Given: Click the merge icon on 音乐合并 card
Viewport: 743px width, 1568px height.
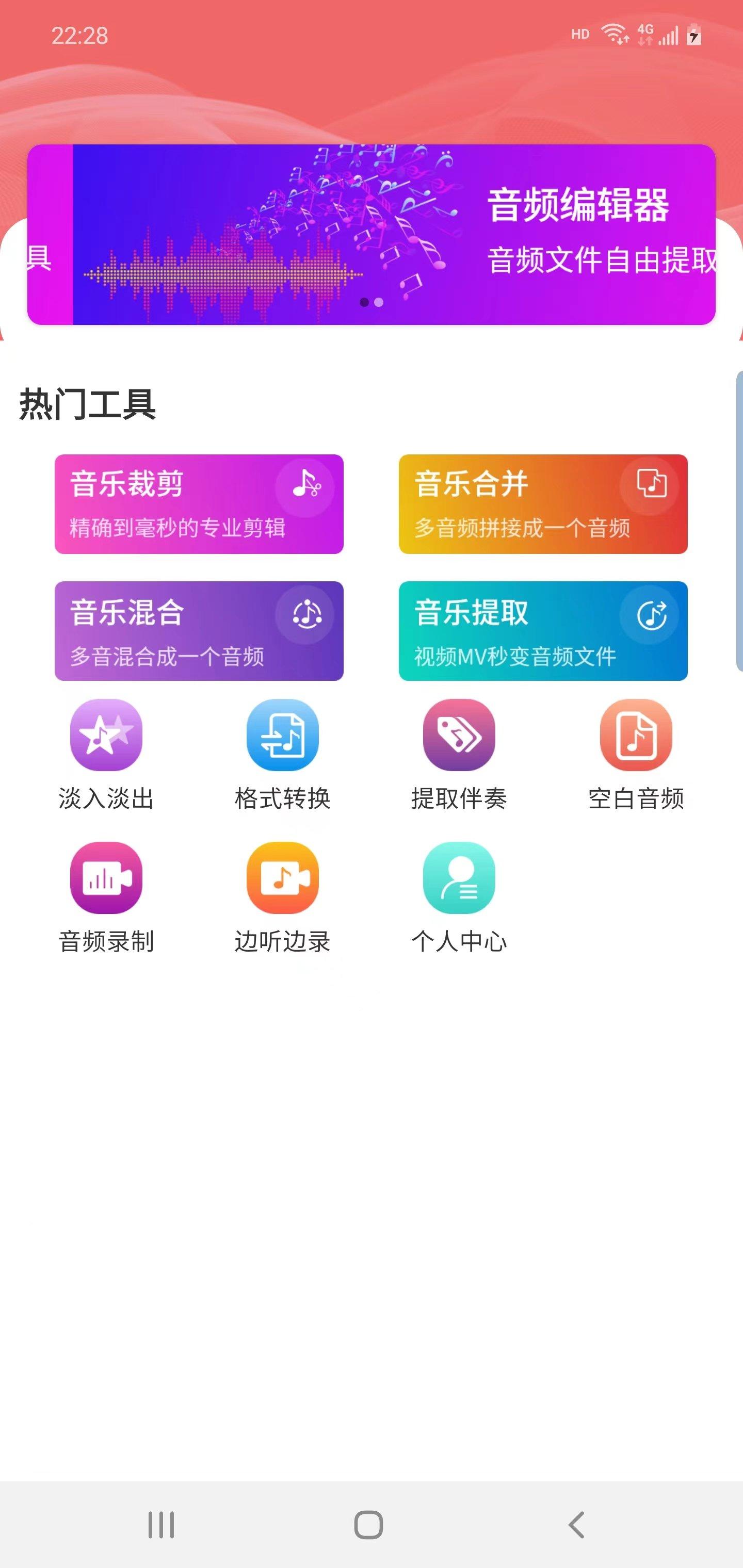Looking at the screenshot, I should coord(651,484).
